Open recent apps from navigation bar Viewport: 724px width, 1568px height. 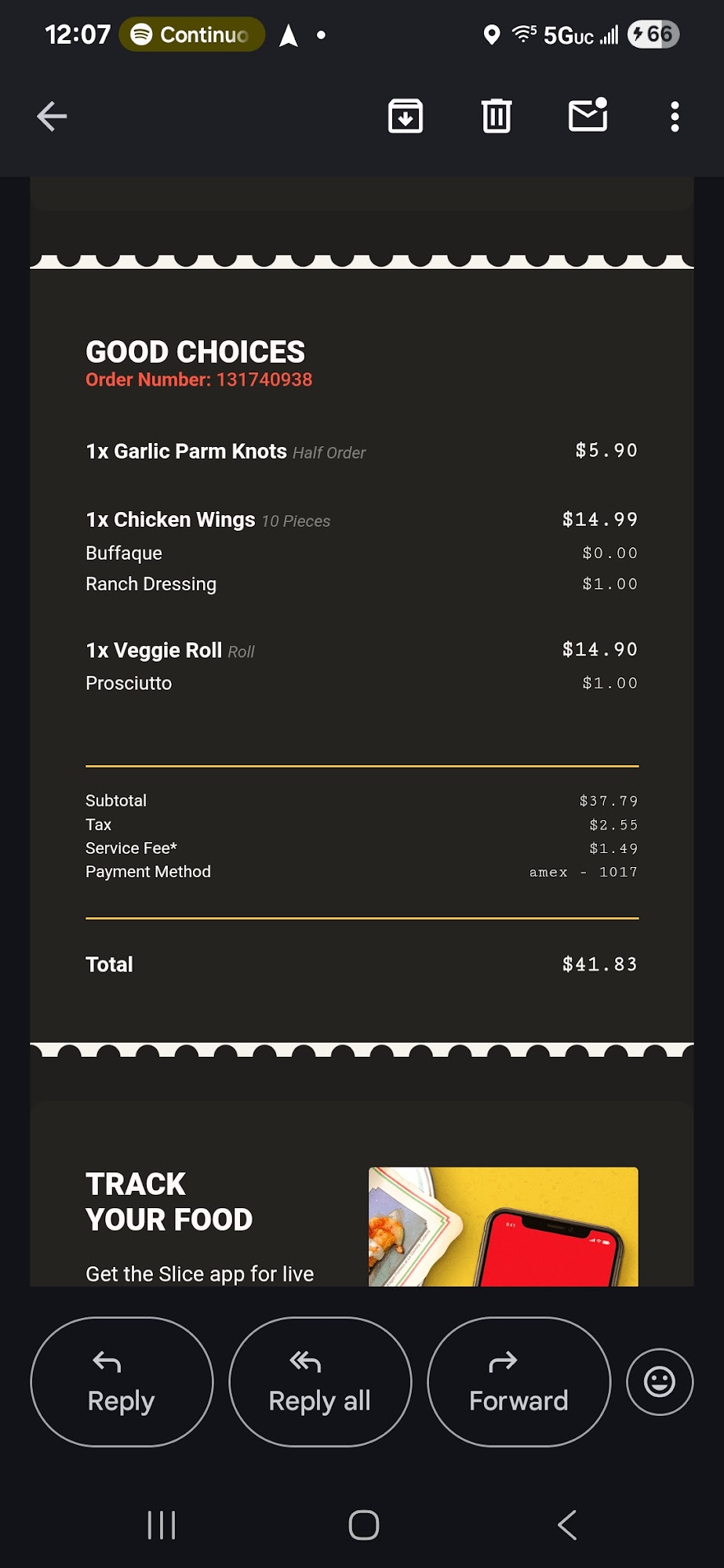[x=162, y=1525]
